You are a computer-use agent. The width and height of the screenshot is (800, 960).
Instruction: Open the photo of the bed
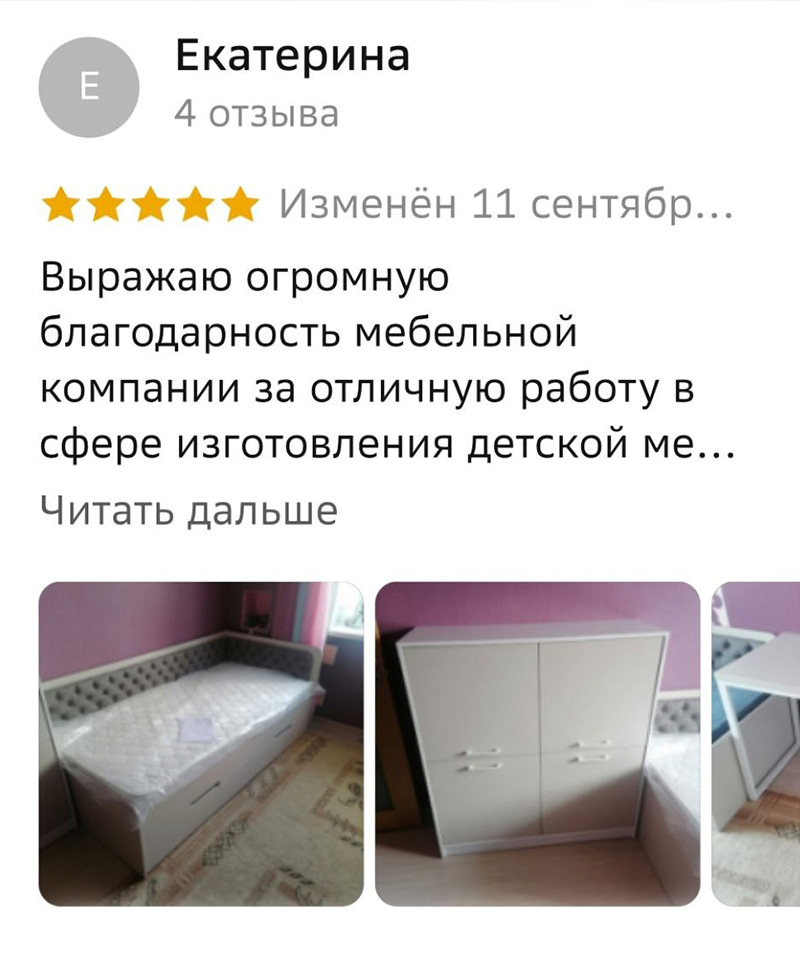pos(201,744)
